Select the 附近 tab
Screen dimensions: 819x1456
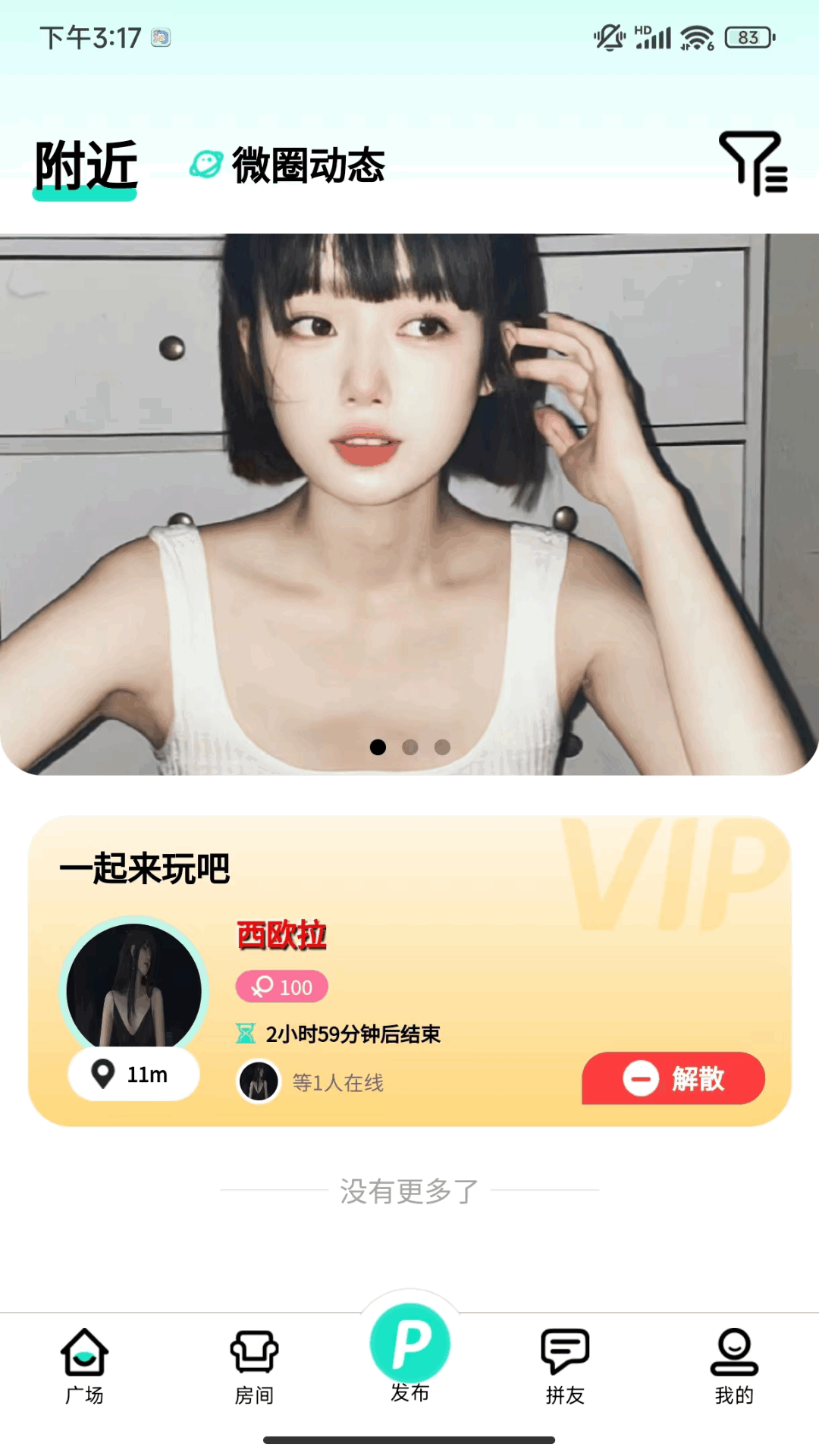(x=86, y=165)
